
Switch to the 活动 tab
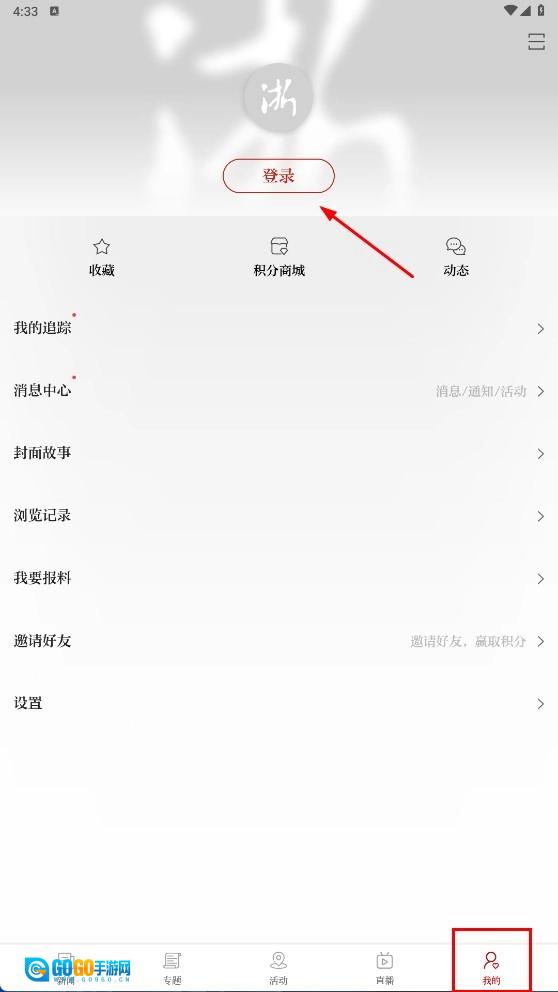(278, 968)
